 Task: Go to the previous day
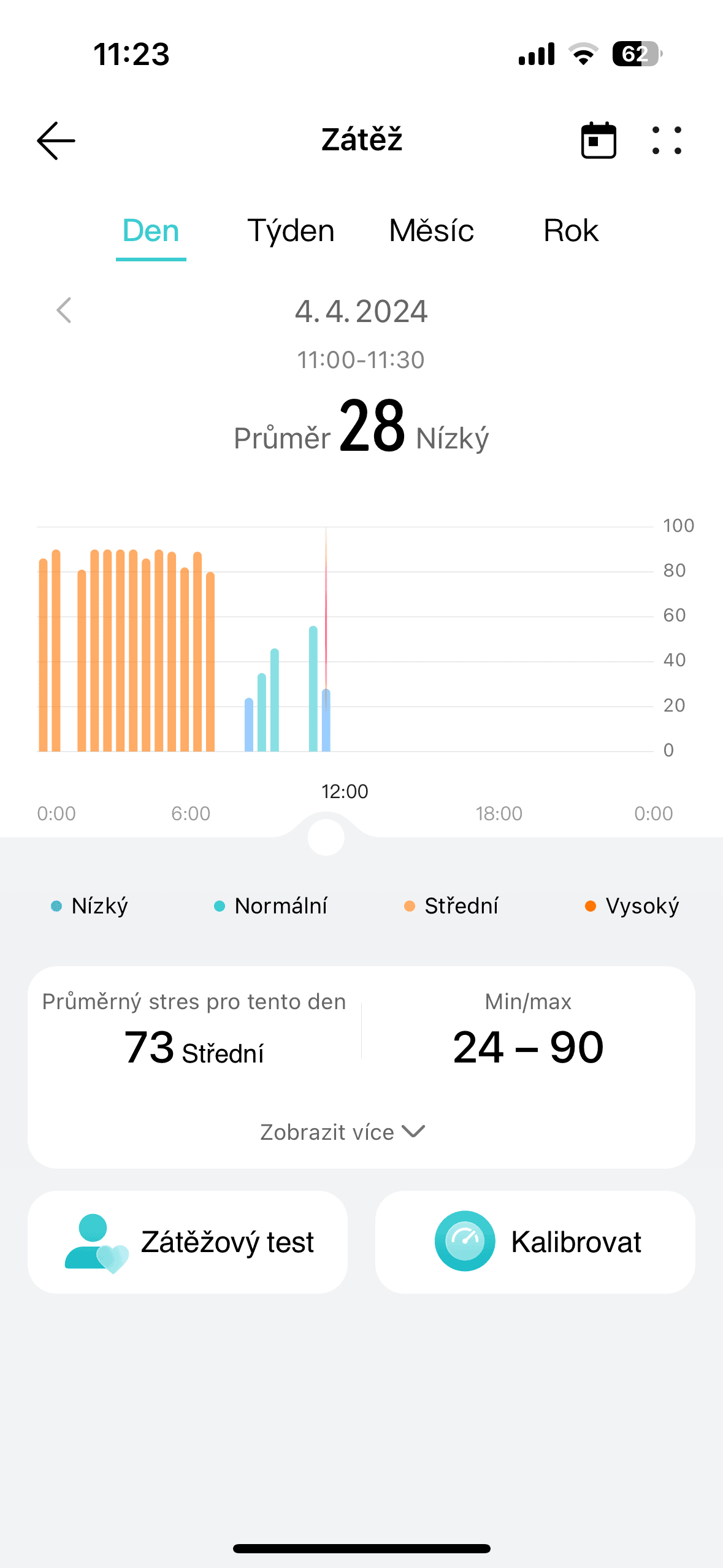coord(64,310)
